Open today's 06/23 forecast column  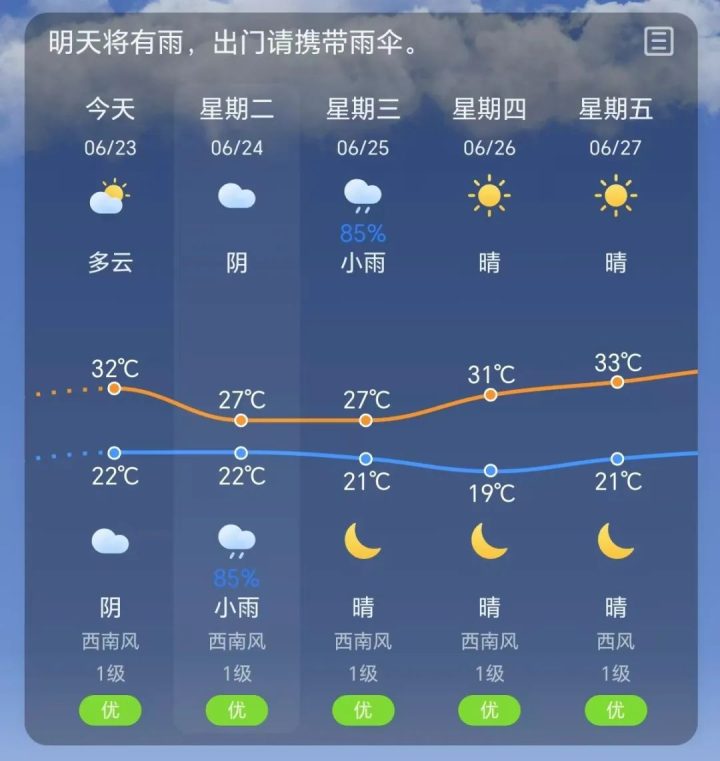coord(111,400)
